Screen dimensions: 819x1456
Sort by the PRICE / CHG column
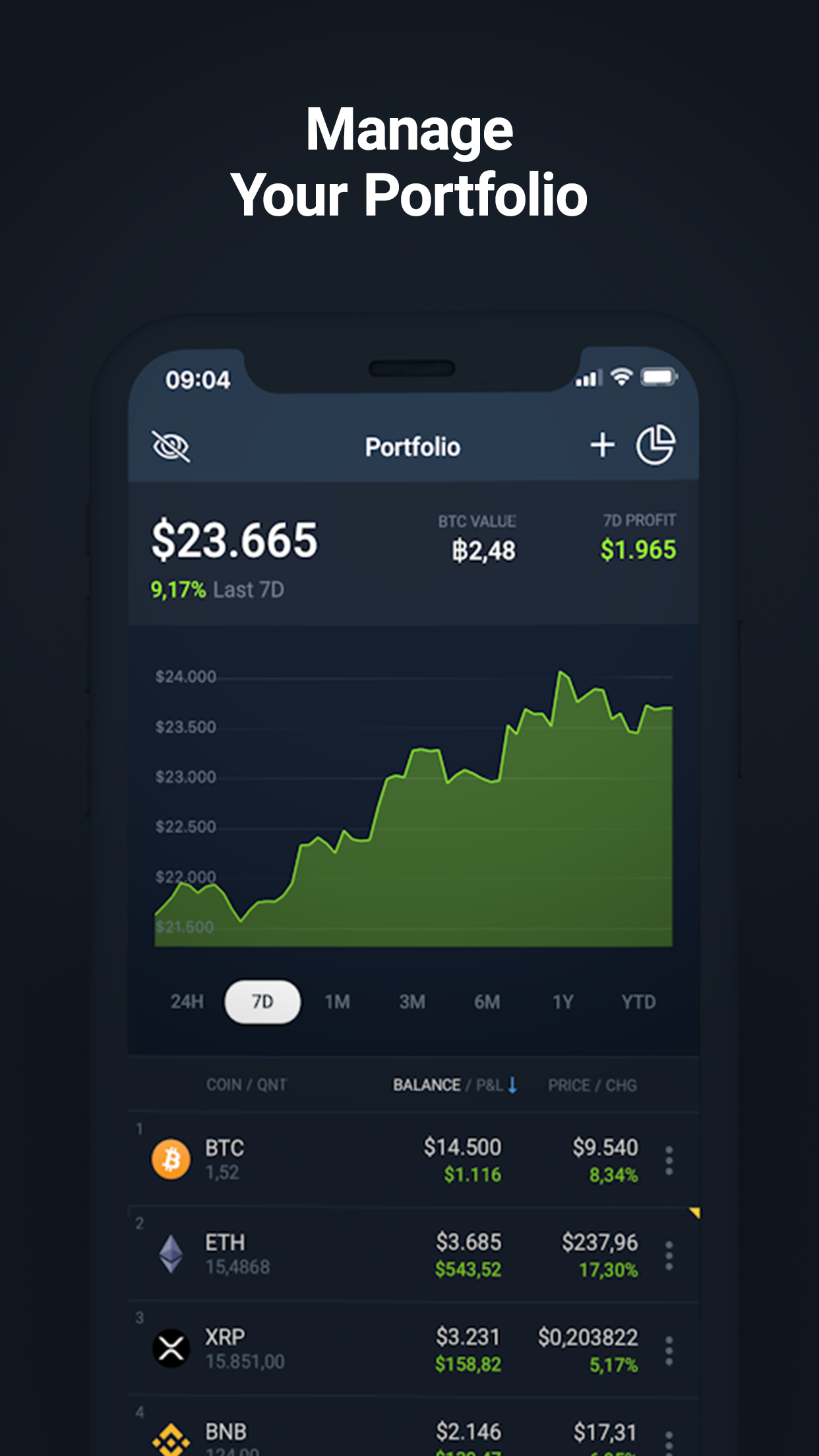click(x=591, y=1084)
